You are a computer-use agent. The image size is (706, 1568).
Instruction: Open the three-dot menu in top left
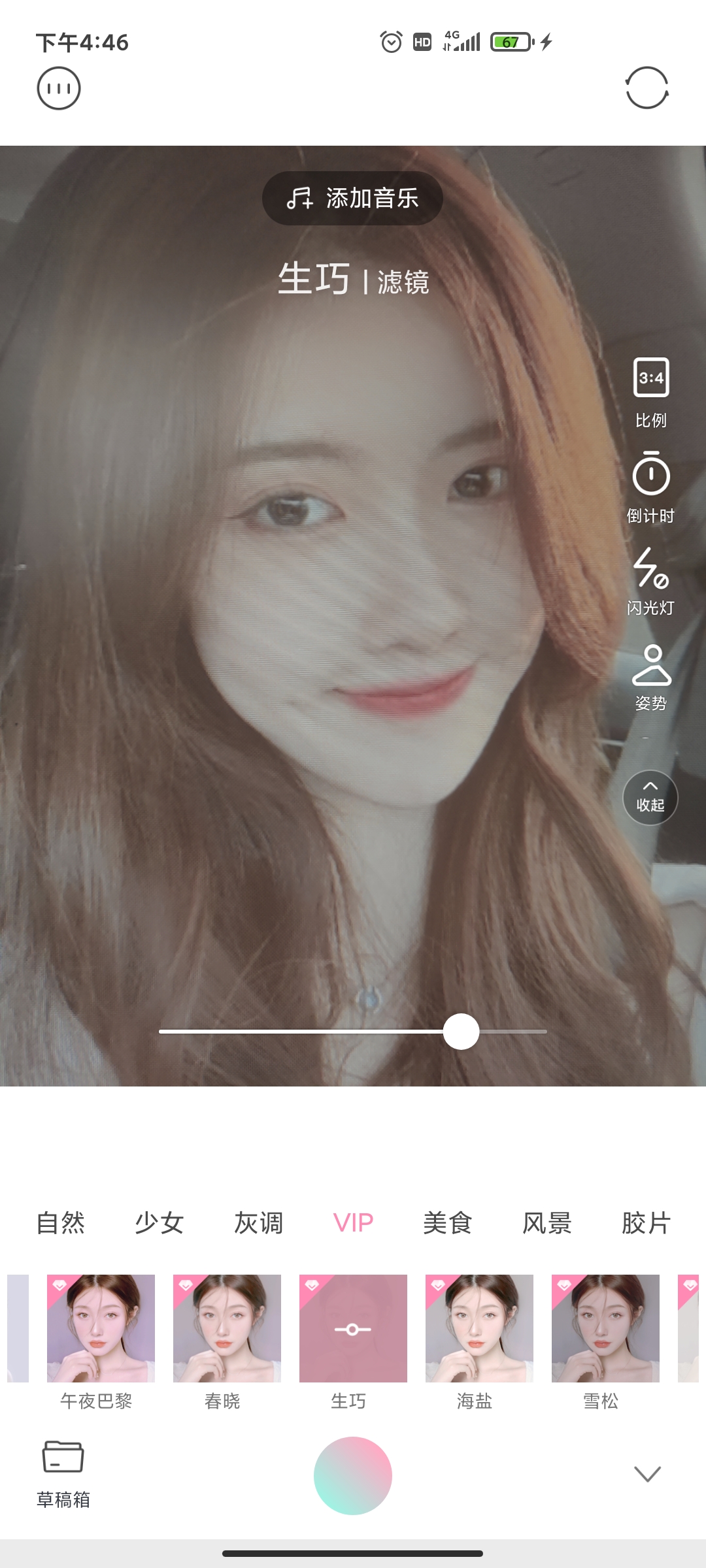coord(59,88)
